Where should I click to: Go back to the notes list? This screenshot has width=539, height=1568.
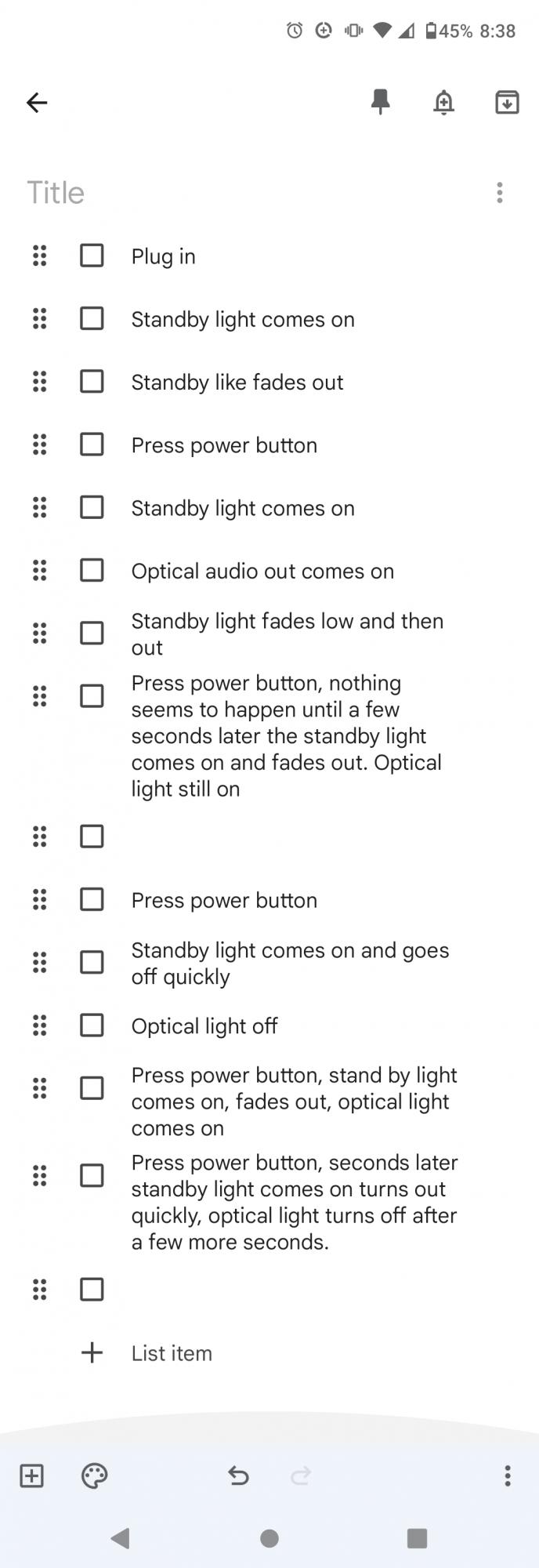pos(37,102)
